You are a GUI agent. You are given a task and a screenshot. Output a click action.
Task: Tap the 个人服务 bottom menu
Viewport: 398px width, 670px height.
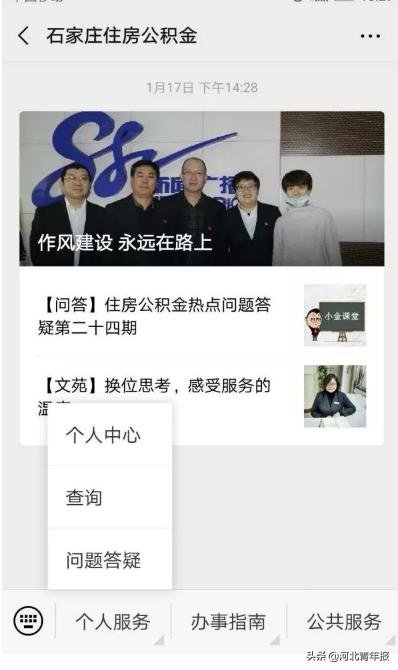(113, 621)
